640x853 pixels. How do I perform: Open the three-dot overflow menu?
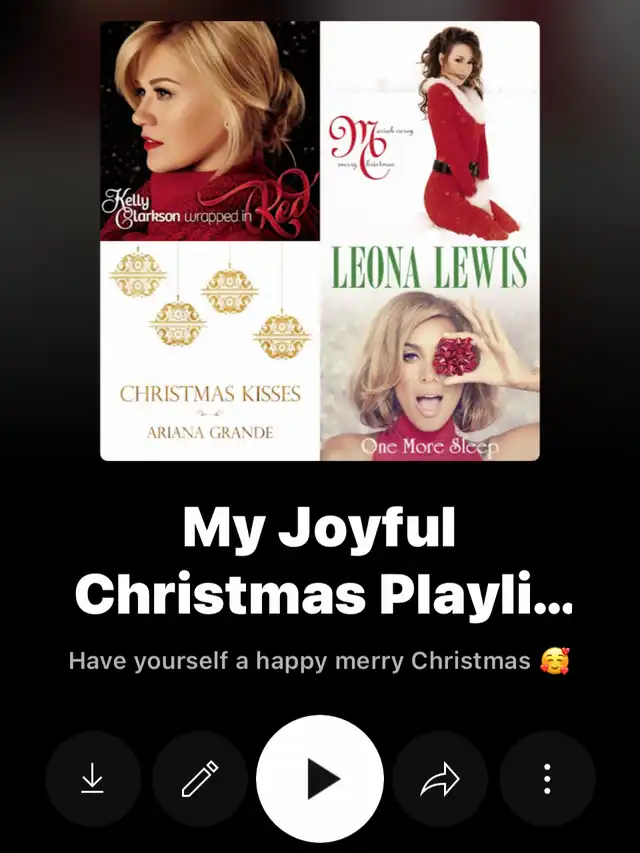click(x=547, y=778)
